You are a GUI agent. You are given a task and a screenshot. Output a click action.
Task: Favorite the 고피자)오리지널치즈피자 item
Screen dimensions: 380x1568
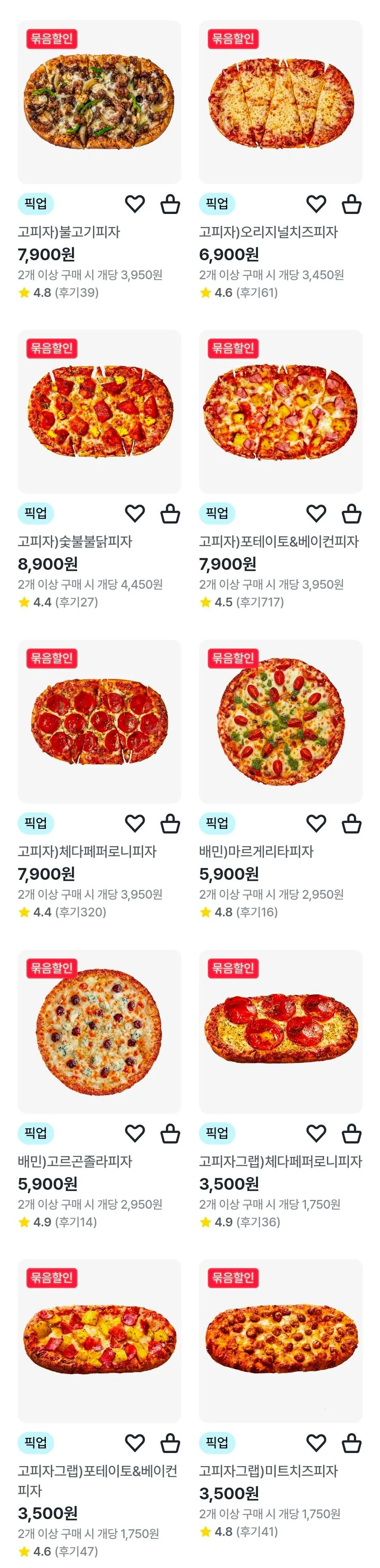[316, 204]
